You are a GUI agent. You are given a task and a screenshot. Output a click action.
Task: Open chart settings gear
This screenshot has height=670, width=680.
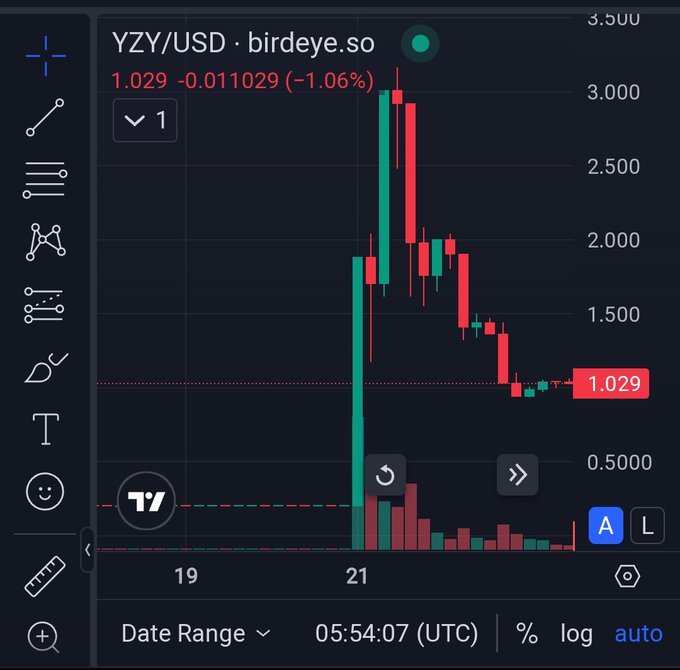(x=627, y=576)
